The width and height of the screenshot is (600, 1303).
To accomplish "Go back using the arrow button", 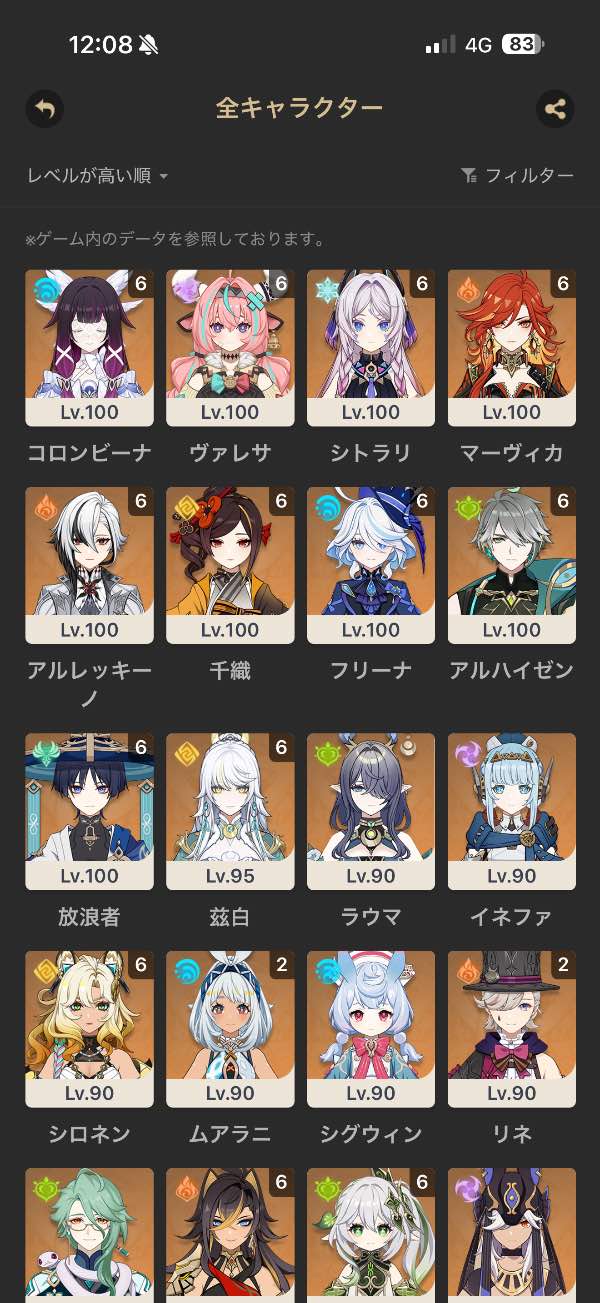I will (x=44, y=108).
